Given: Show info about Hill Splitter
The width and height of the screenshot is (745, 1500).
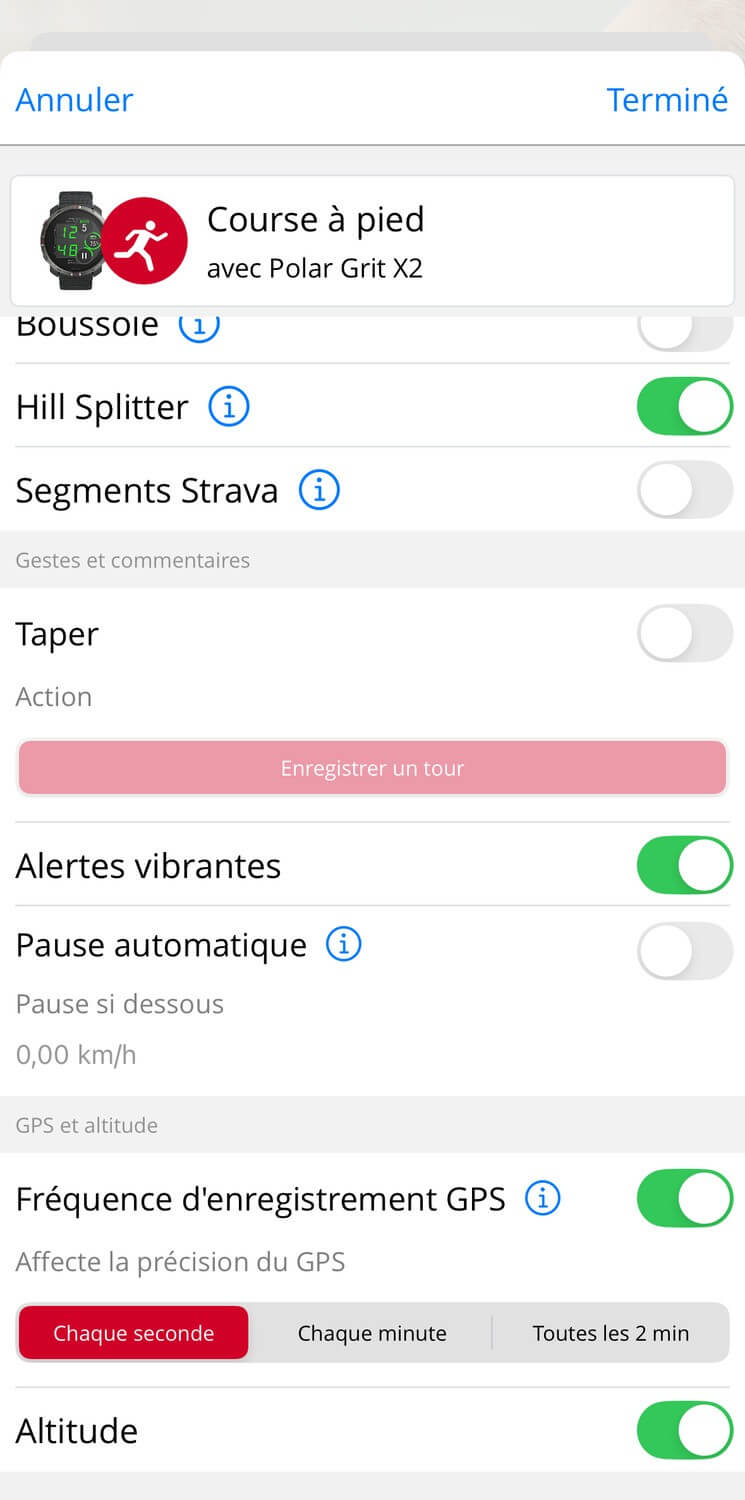Looking at the screenshot, I should tap(229, 407).
